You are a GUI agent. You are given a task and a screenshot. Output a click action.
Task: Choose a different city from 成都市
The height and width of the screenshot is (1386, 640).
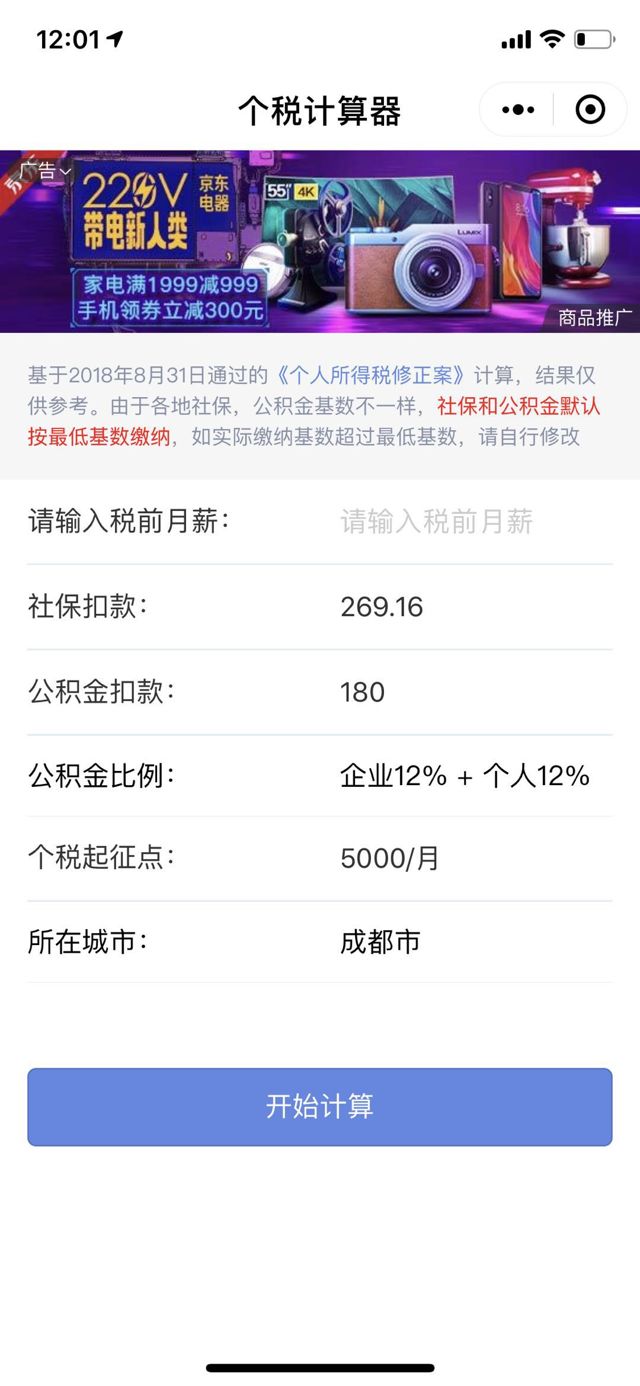(x=381, y=942)
